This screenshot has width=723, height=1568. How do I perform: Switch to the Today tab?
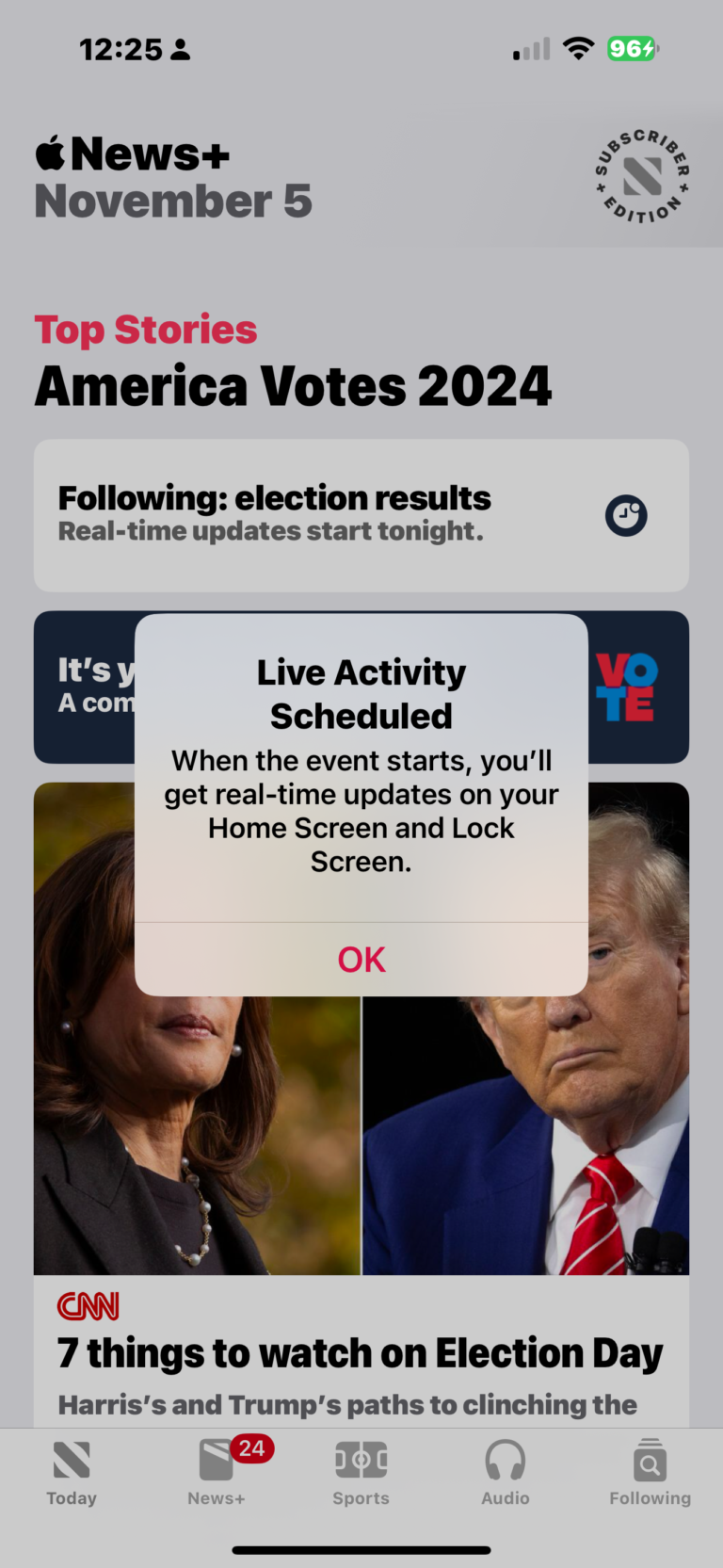(x=72, y=1472)
